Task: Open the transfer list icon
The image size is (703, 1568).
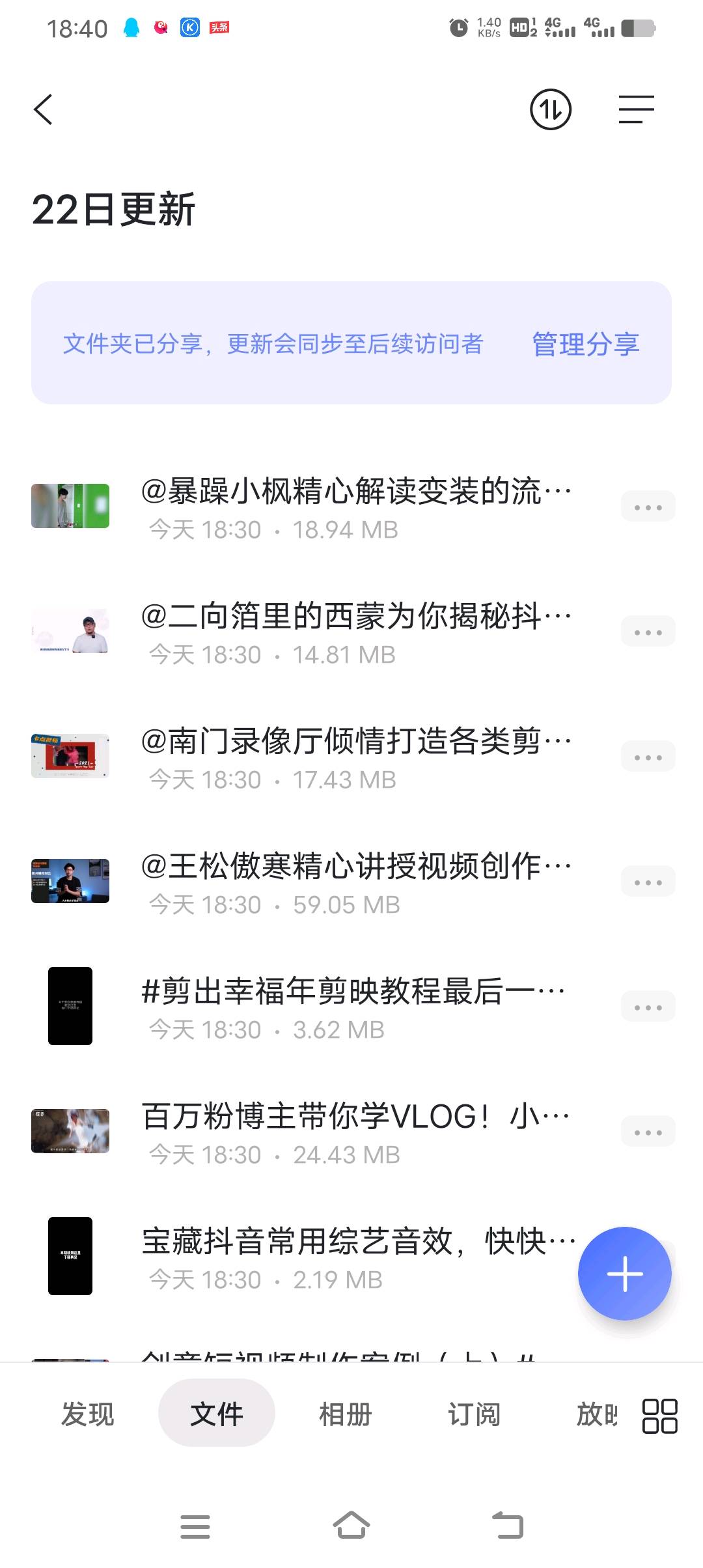Action: (550, 109)
